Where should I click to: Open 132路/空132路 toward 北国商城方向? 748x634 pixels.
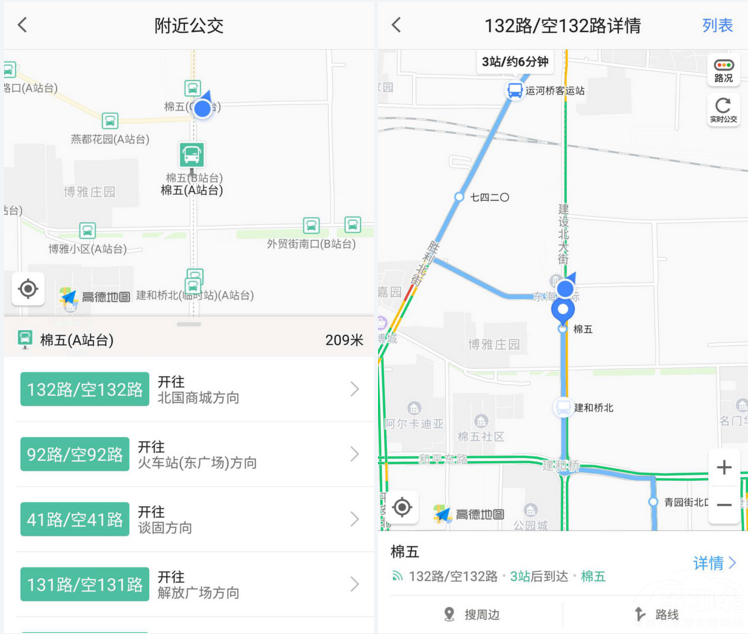click(x=190, y=389)
